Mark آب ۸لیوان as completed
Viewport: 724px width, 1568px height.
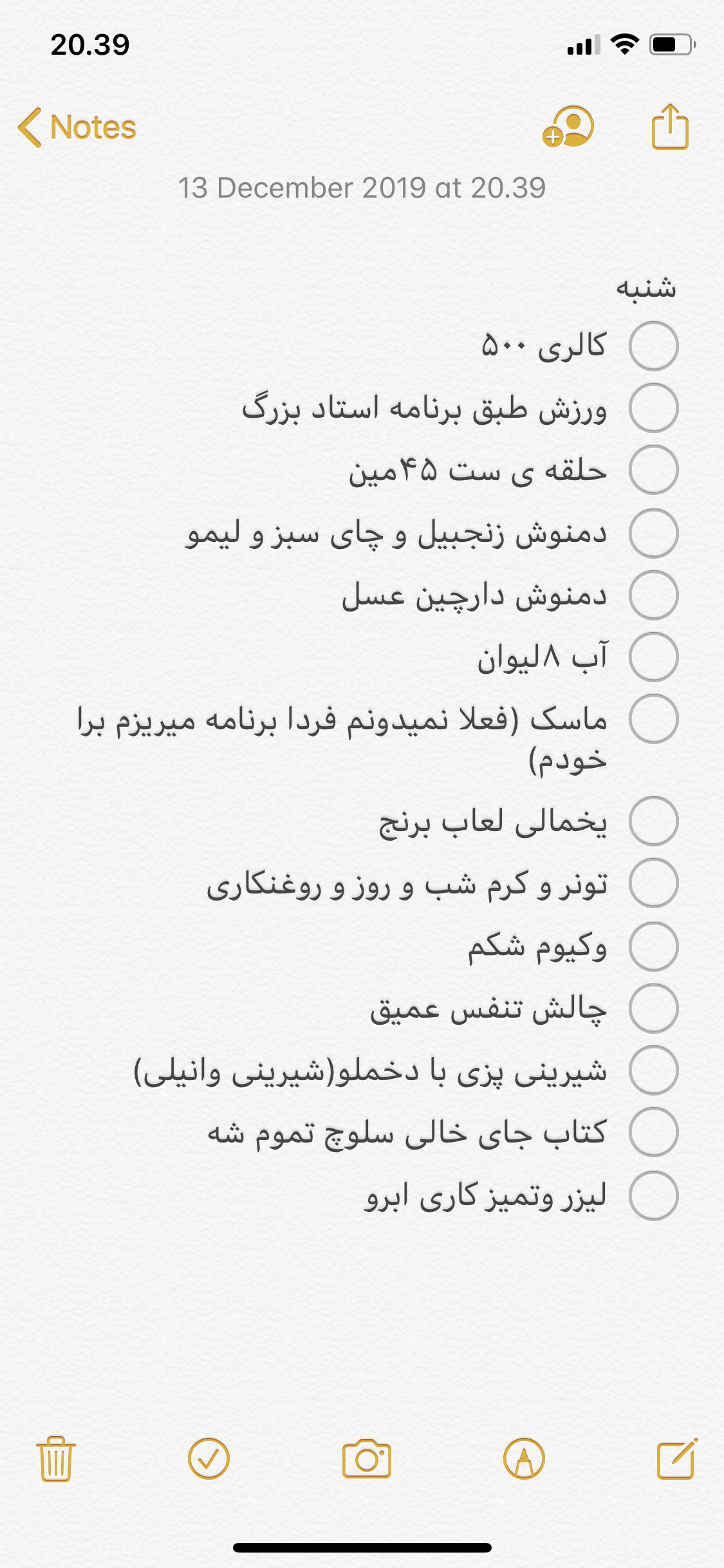[x=653, y=657]
